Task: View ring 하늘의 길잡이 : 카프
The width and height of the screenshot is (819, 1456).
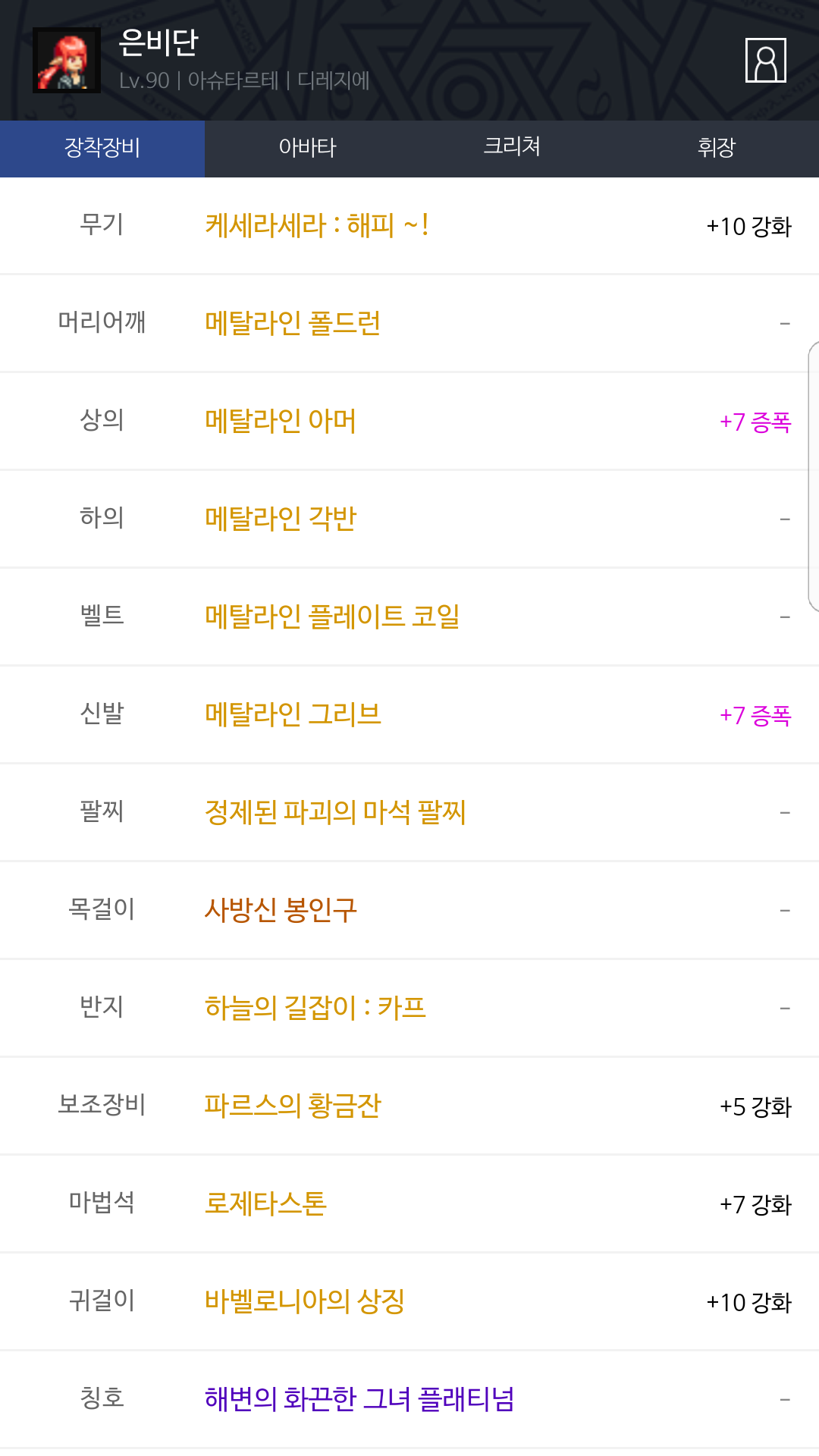Action: 315,1008
